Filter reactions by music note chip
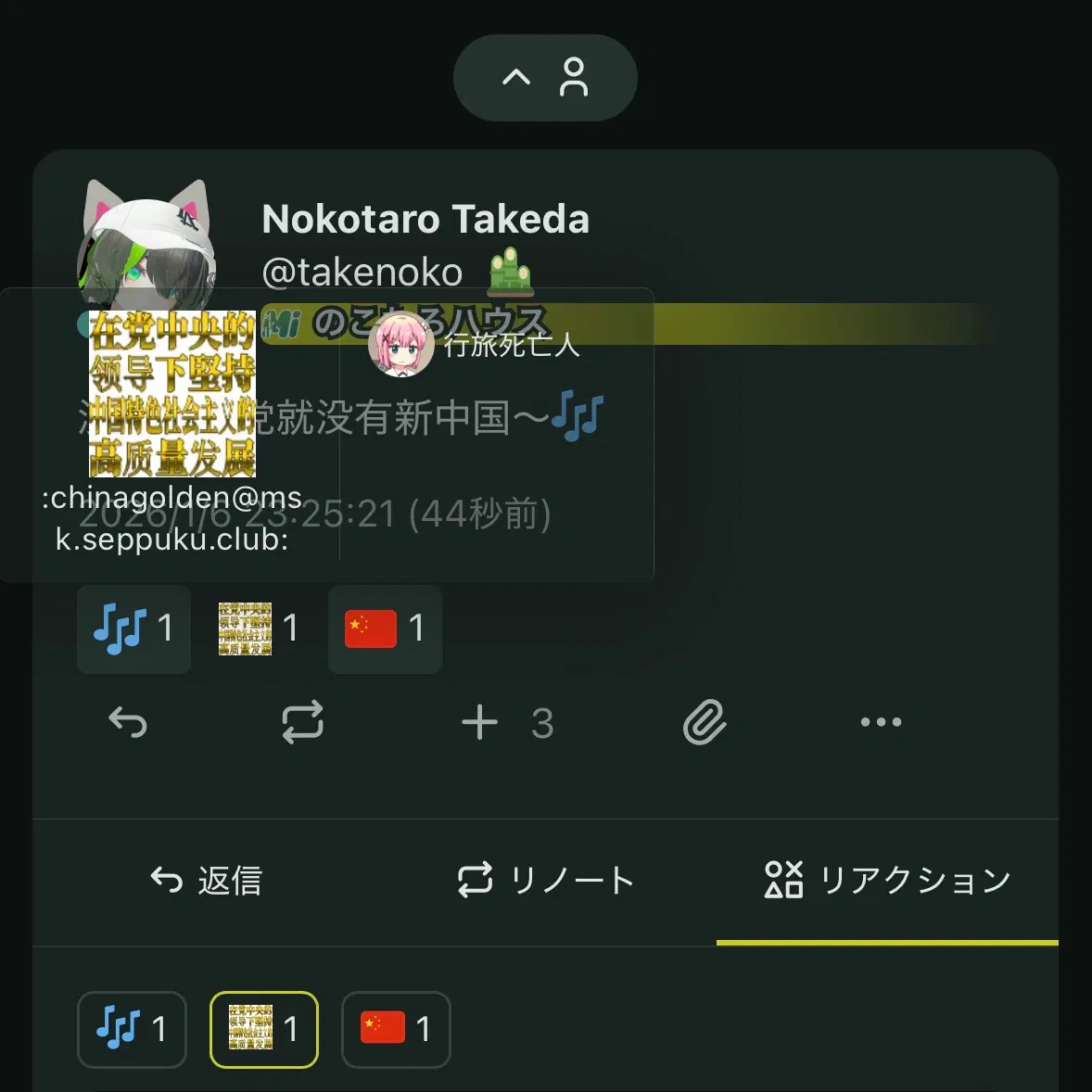Image resolution: width=1092 pixels, height=1092 pixels. pyautogui.click(x=132, y=1029)
